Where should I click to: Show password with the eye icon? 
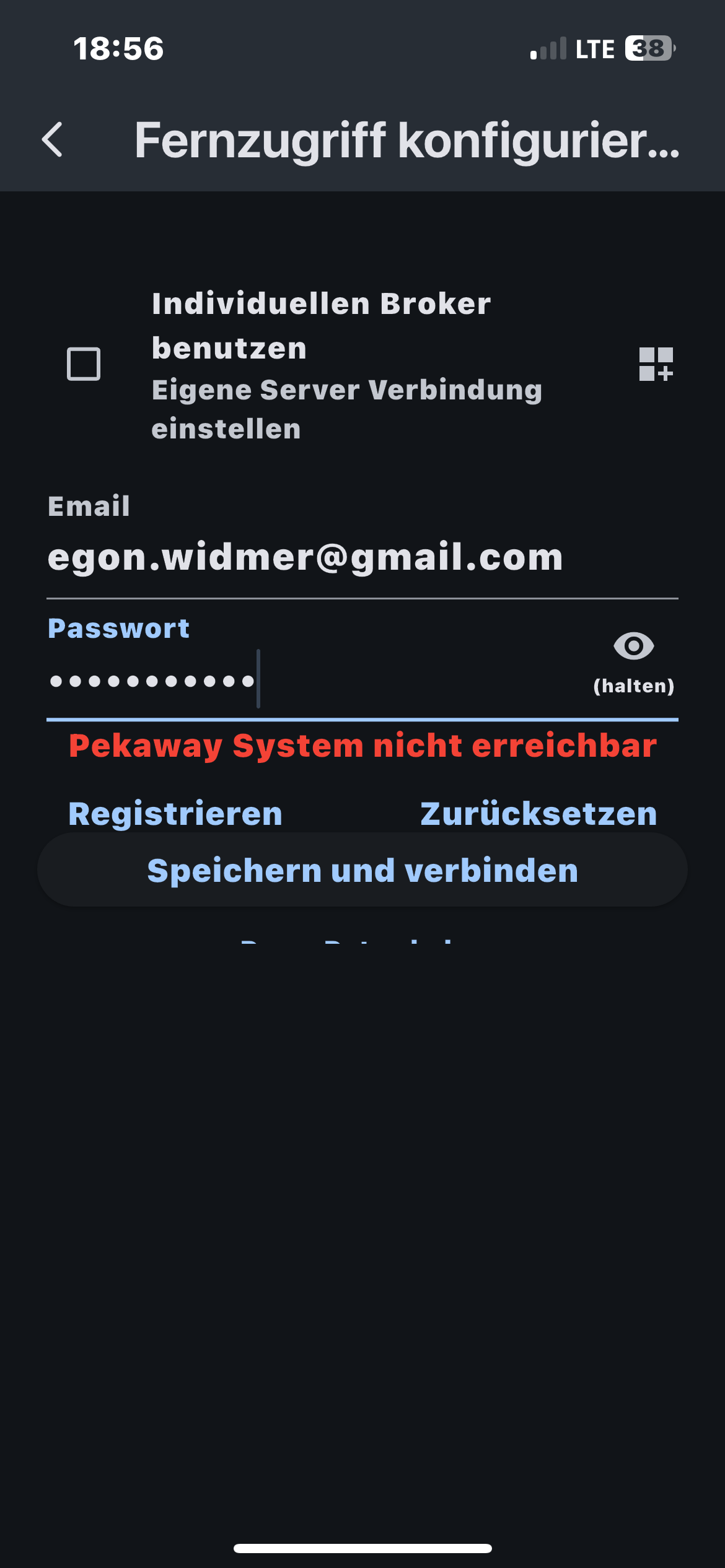click(633, 647)
